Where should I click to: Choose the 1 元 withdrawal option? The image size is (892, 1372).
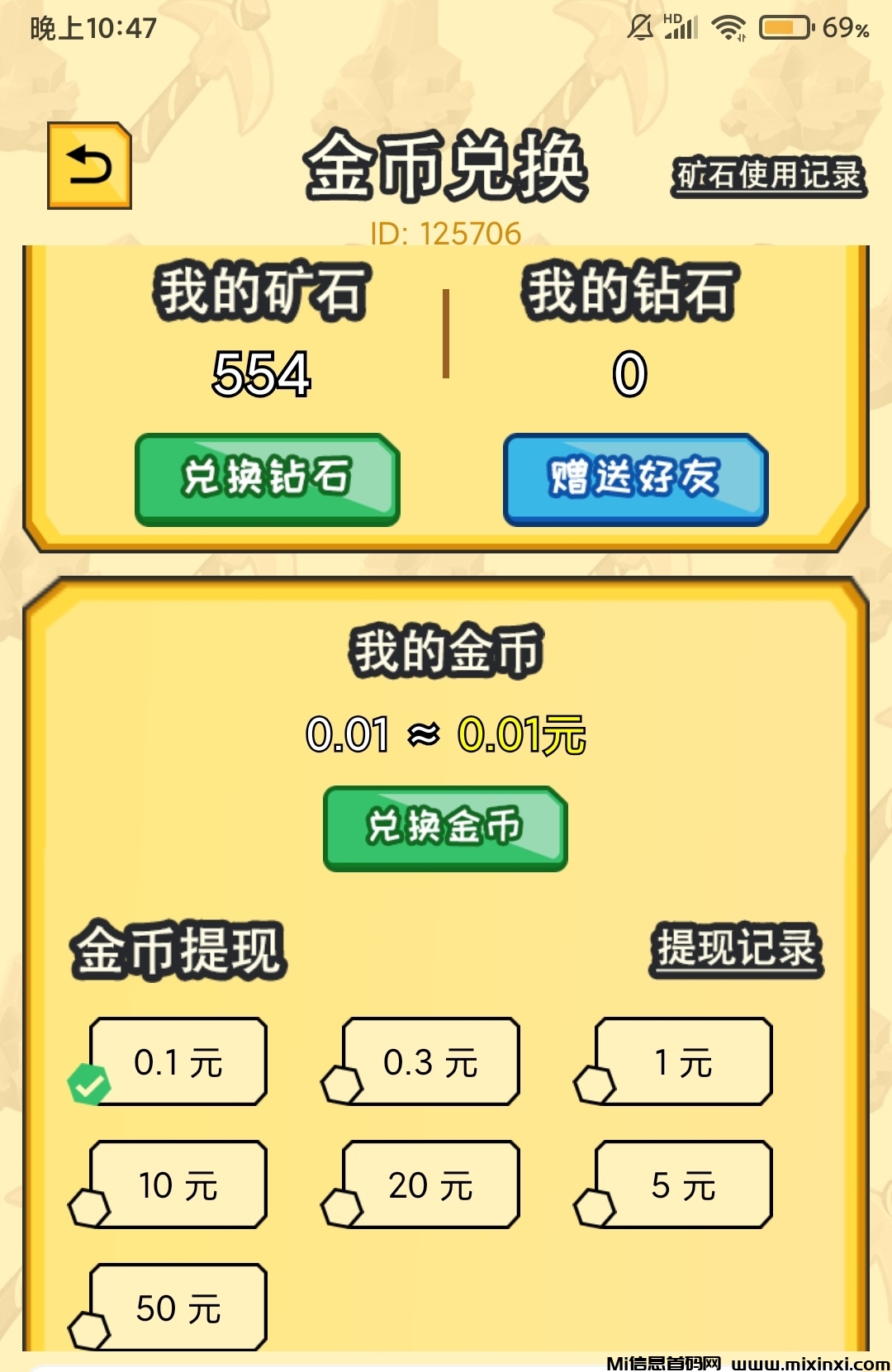coord(684,1062)
